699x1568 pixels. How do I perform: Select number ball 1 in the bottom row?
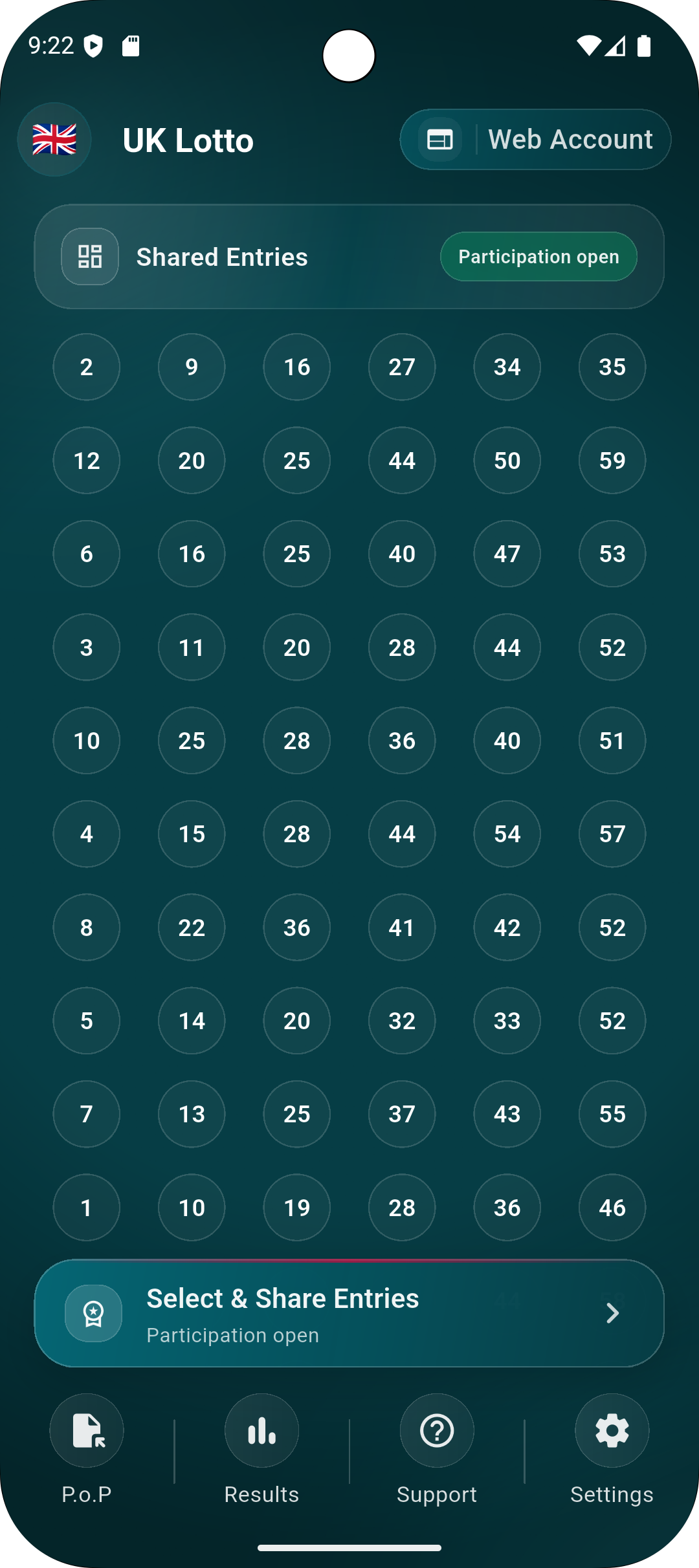[86, 1207]
